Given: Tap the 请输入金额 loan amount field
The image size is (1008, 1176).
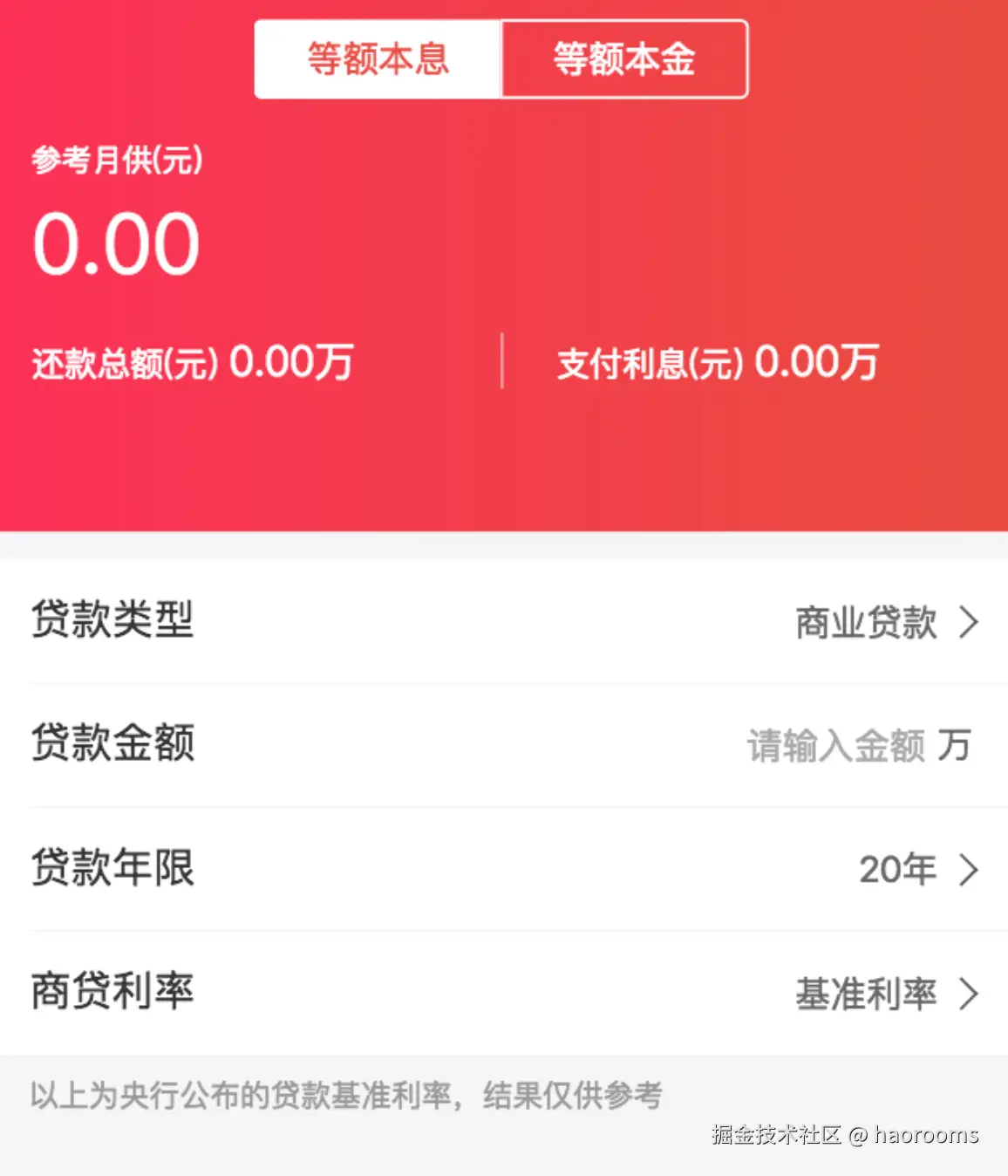Looking at the screenshot, I should pyautogui.click(x=834, y=746).
